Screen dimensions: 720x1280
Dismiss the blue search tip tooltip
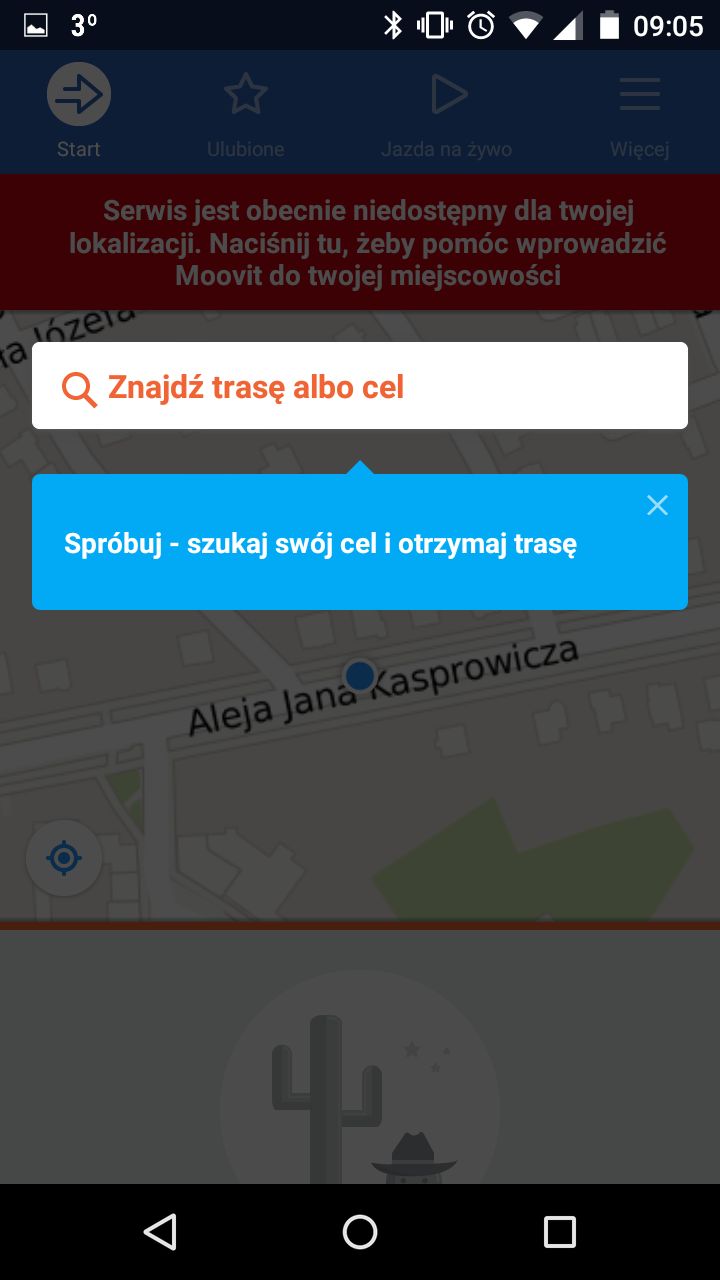coord(657,506)
